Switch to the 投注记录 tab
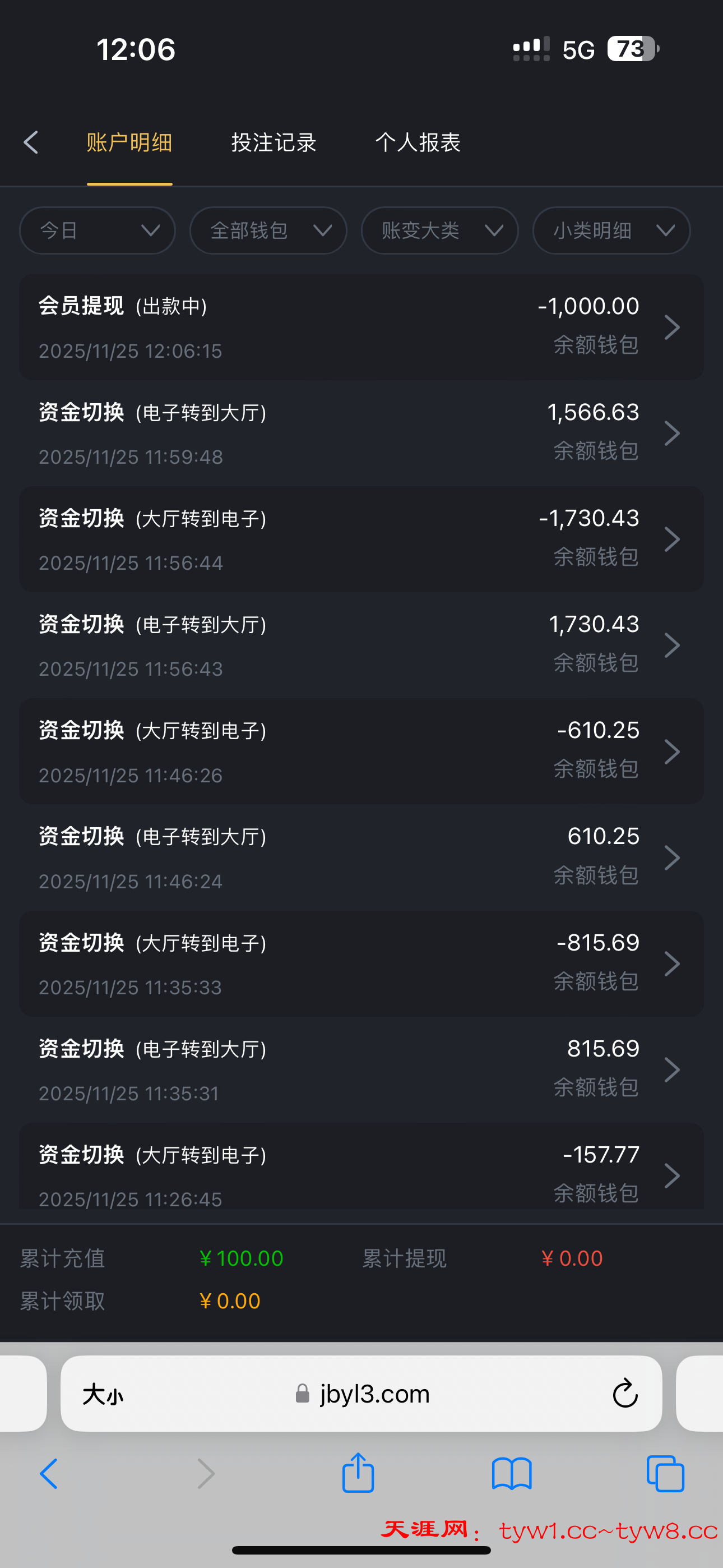Viewport: 723px width, 1568px height. pyautogui.click(x=274, y=142)
